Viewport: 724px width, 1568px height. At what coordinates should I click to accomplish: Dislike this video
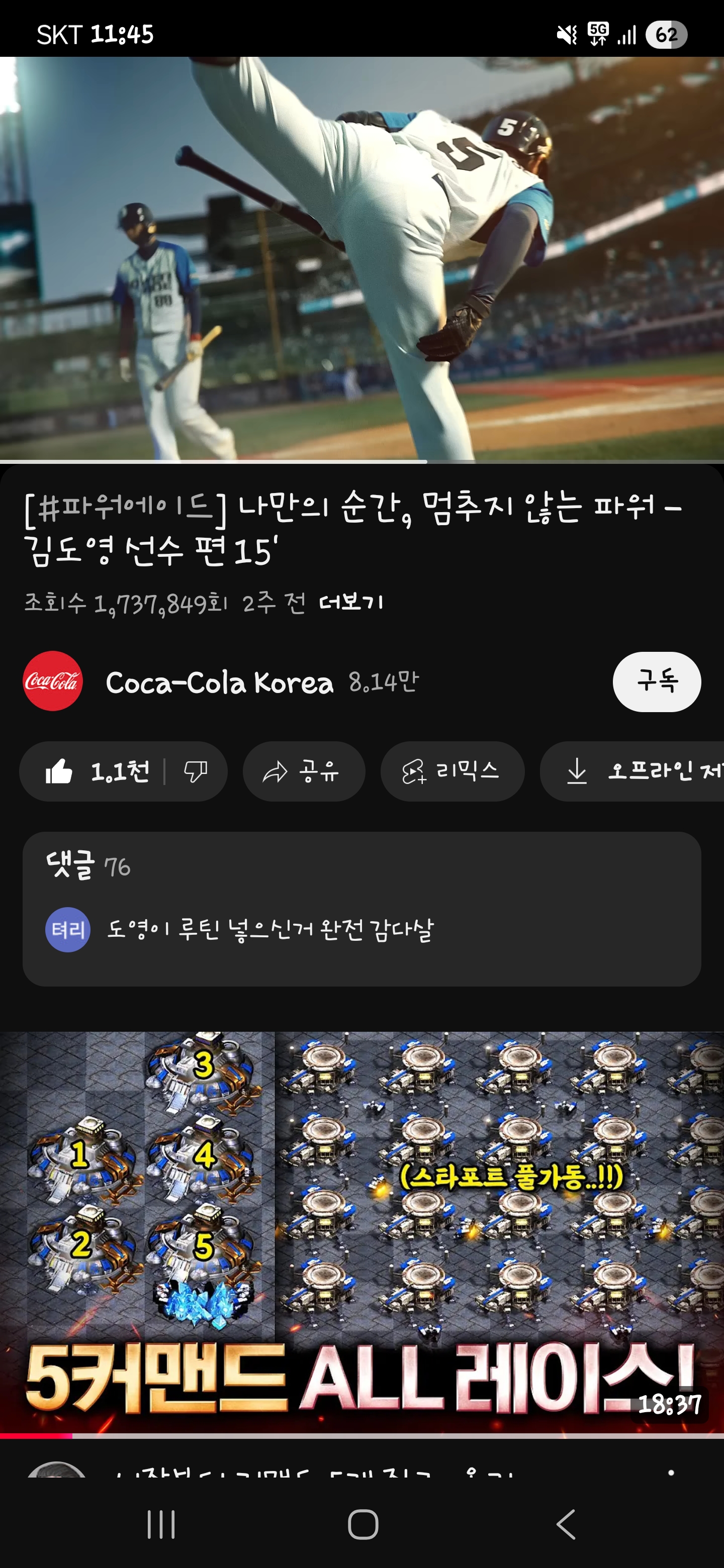point(196,772)
